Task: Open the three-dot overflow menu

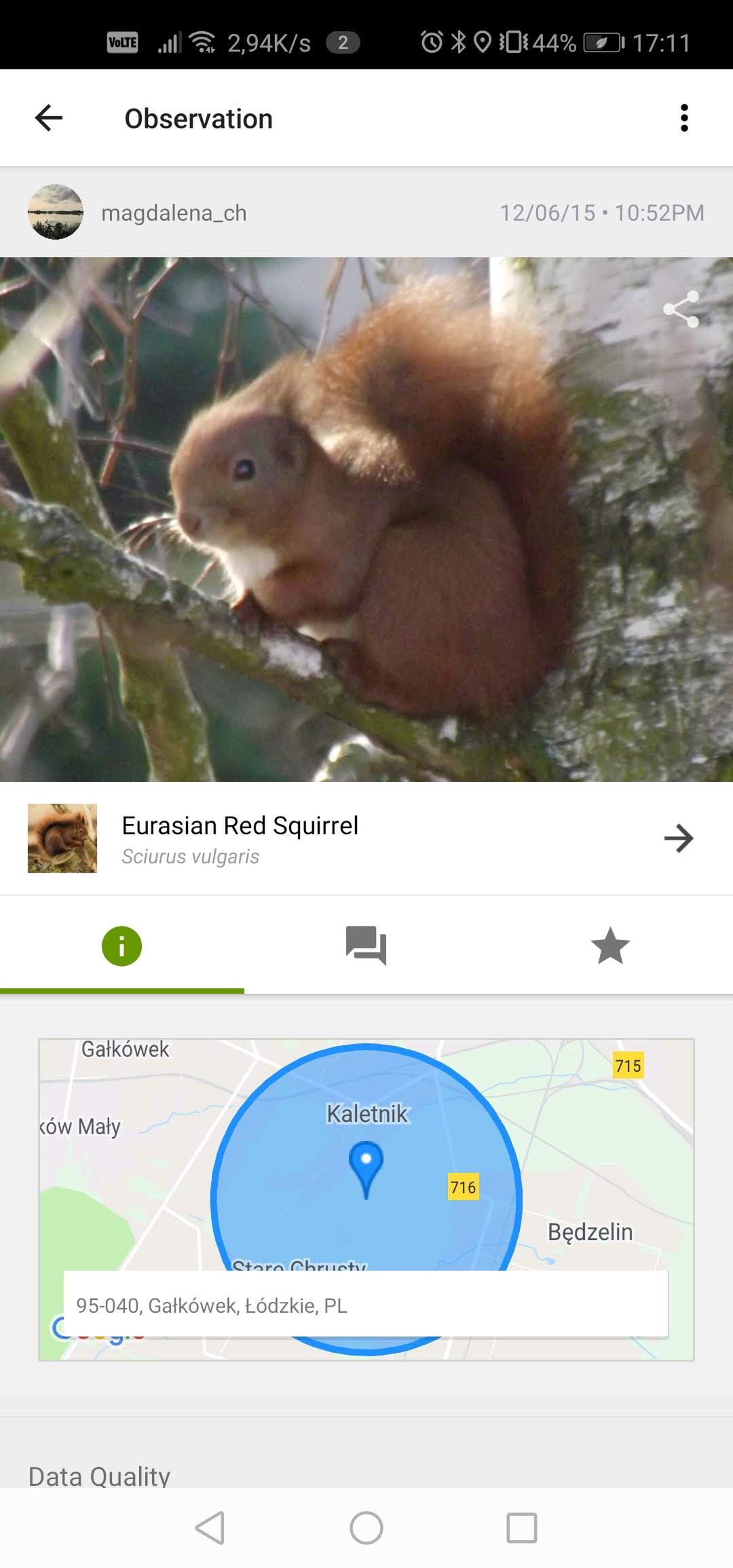Action: [684, 118]
